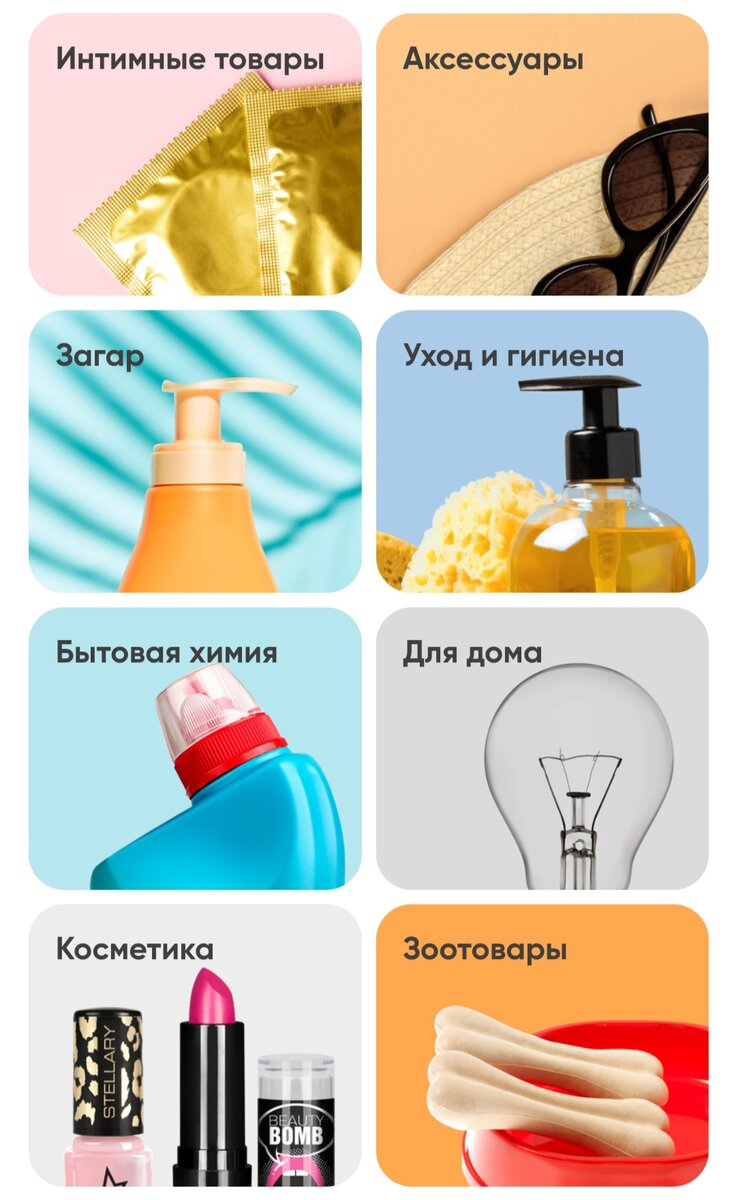This screenshot has height=1200, width=736.
Task: Select the Загар category
Action: click(x=195, y=451)
